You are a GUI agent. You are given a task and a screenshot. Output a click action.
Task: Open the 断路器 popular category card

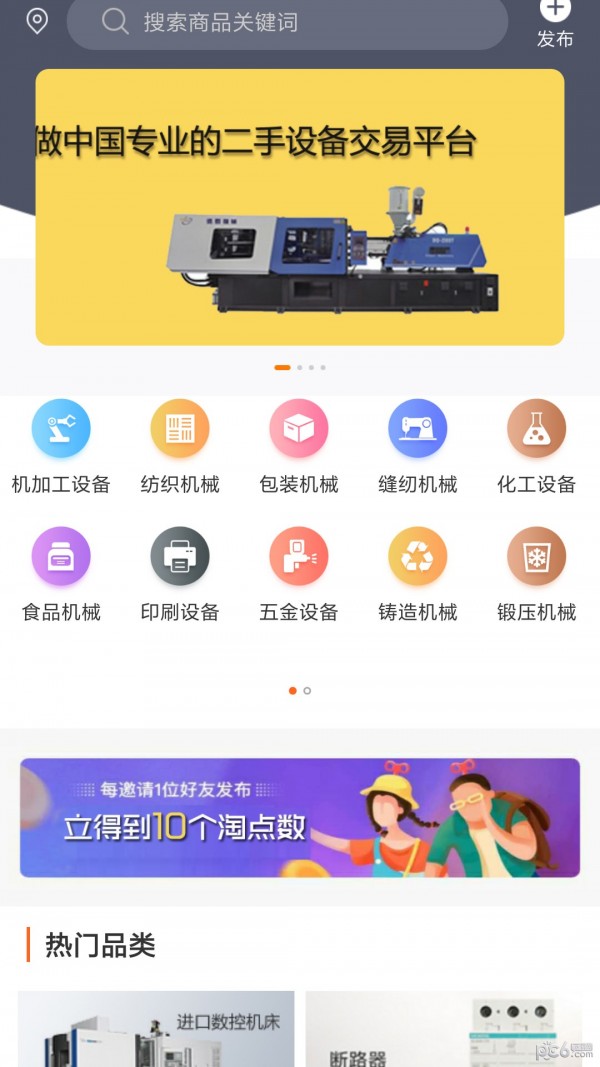[x=443, y=1030]
